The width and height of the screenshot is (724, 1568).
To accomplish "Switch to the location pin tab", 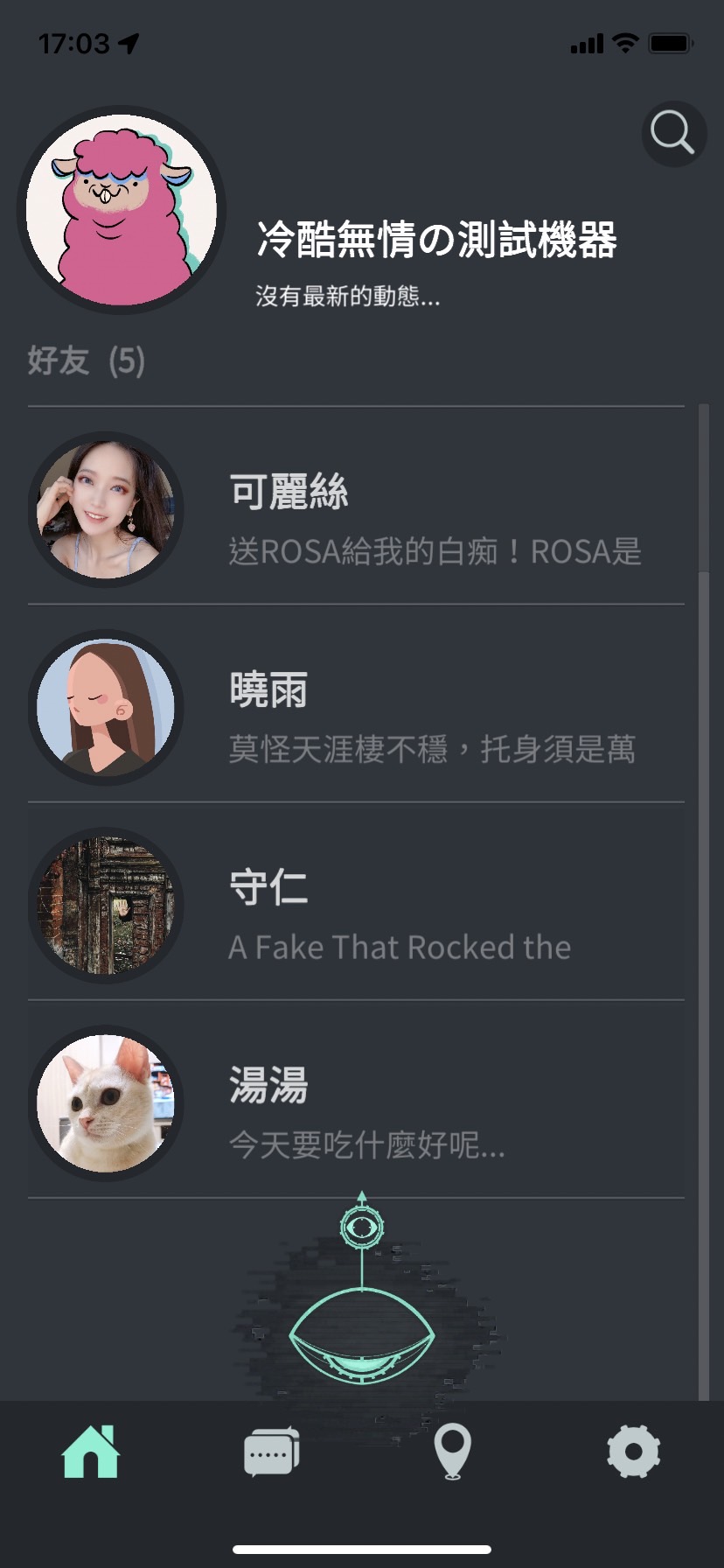I will coord(453,1452).
